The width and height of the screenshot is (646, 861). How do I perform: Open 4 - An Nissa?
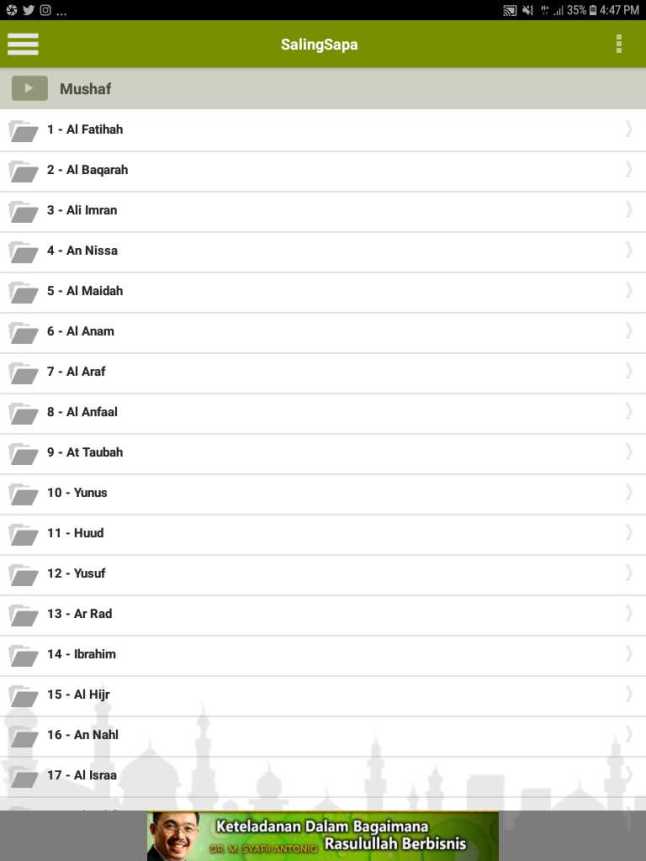coord(82,251)
